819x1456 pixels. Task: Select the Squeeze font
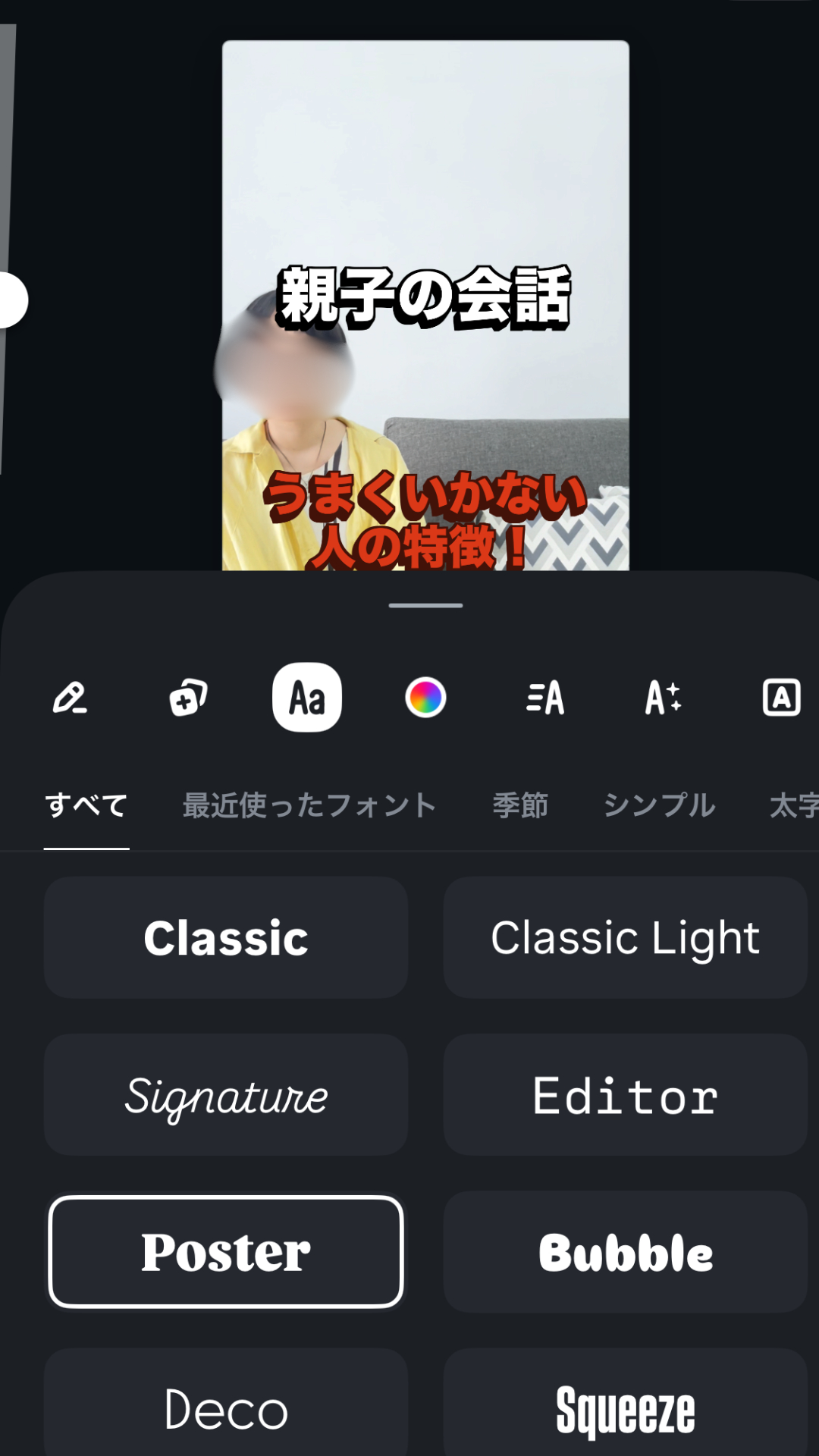[x=626, y=1409]
